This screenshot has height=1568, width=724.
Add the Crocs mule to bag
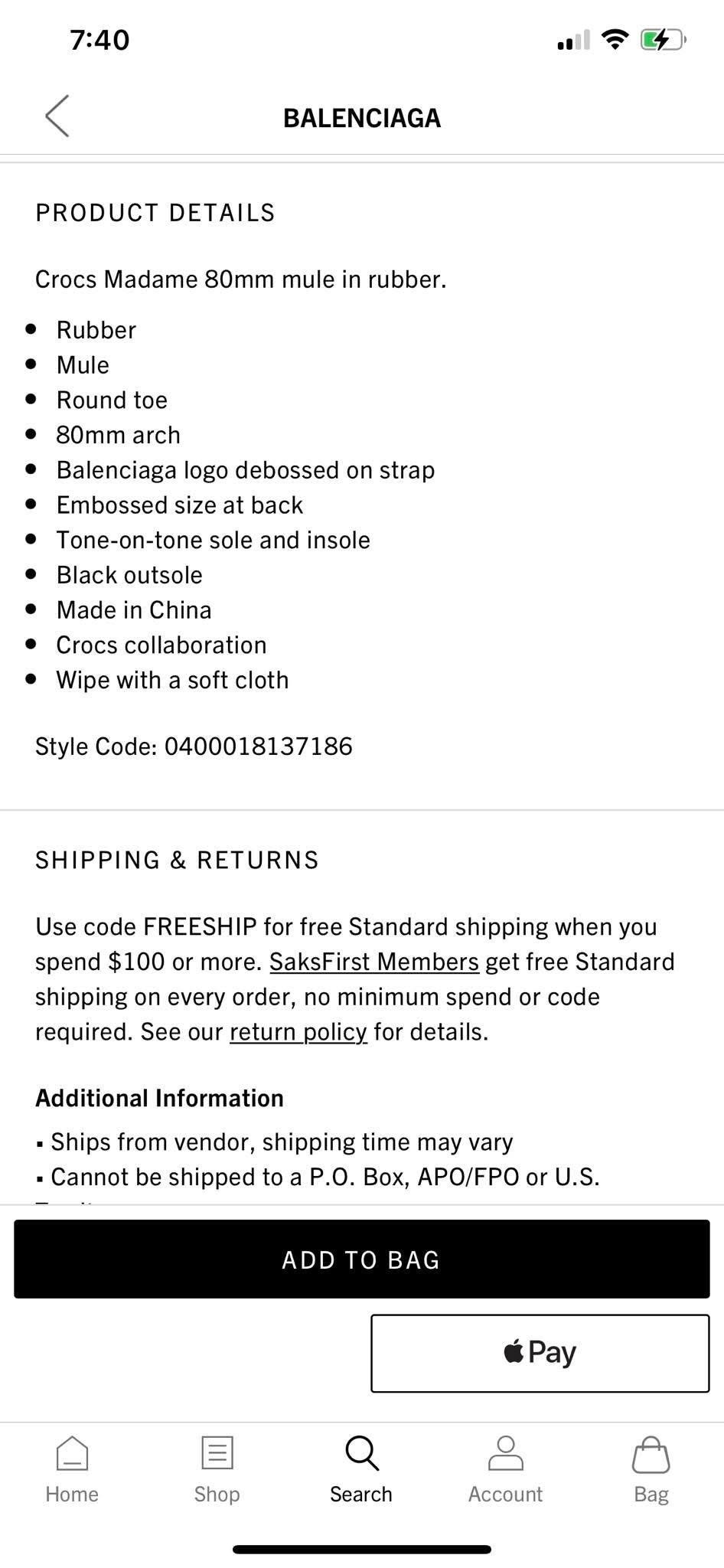tap(362, 1259)
